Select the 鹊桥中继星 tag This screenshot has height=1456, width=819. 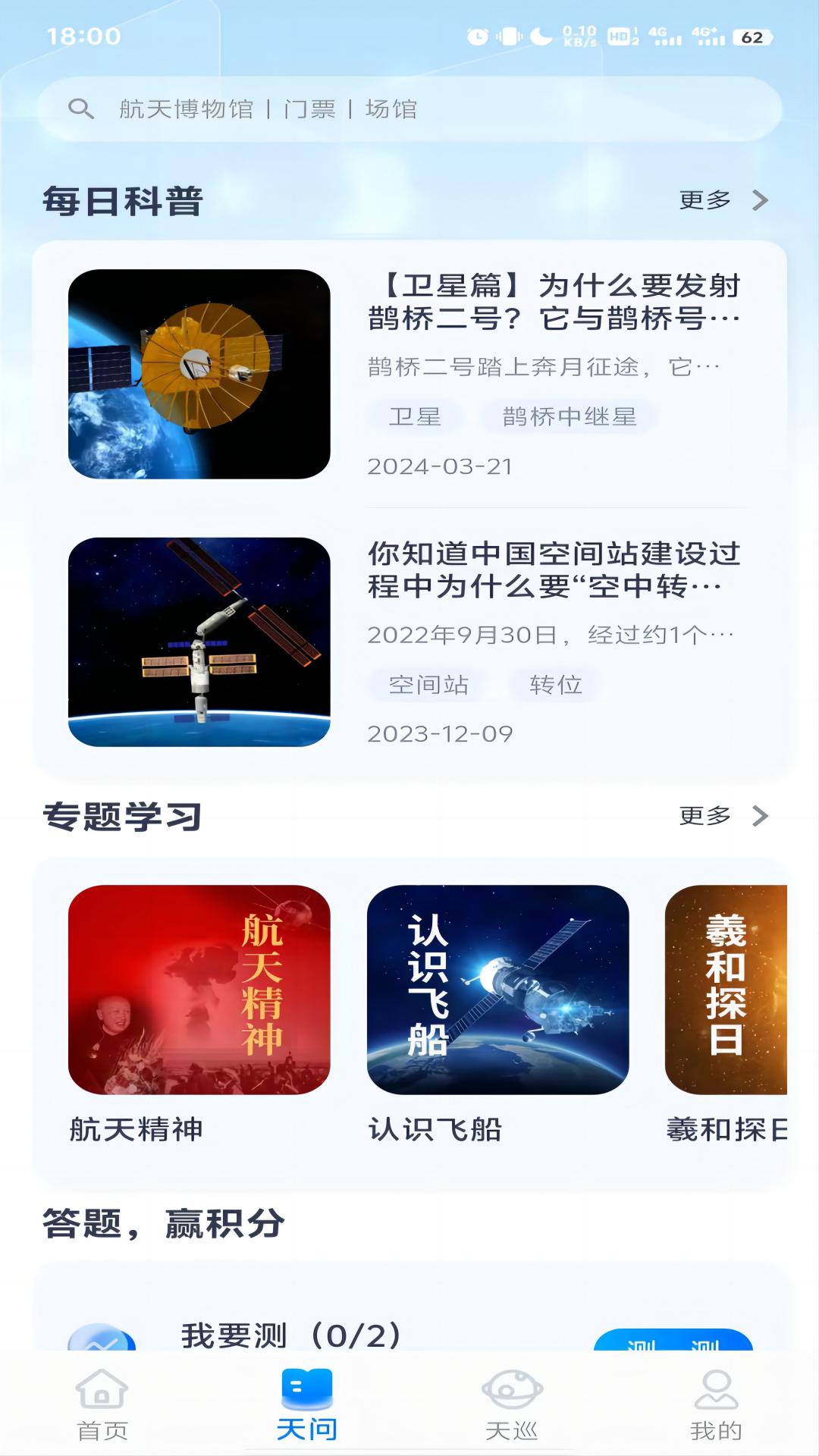click(x=570, y=416)
